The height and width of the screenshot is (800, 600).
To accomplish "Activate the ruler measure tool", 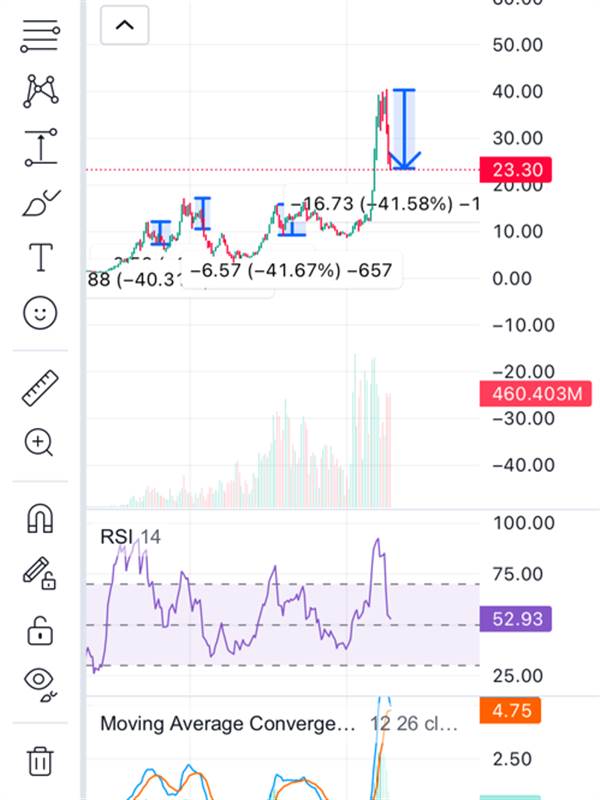I will [x=40, y=387].
